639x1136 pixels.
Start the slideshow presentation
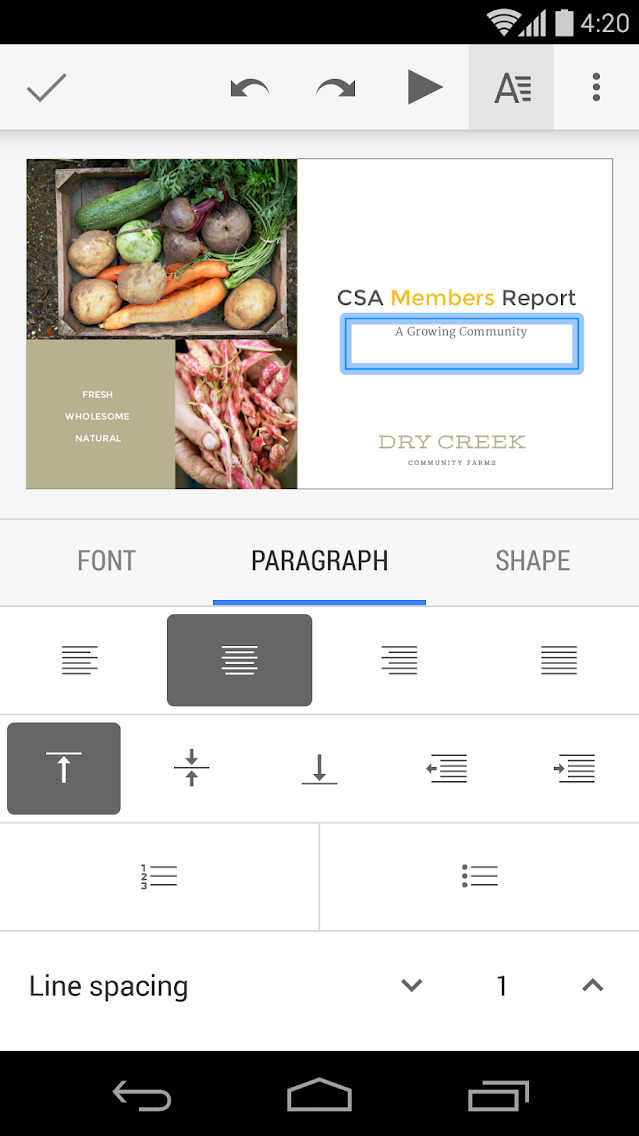pos(424,88)
